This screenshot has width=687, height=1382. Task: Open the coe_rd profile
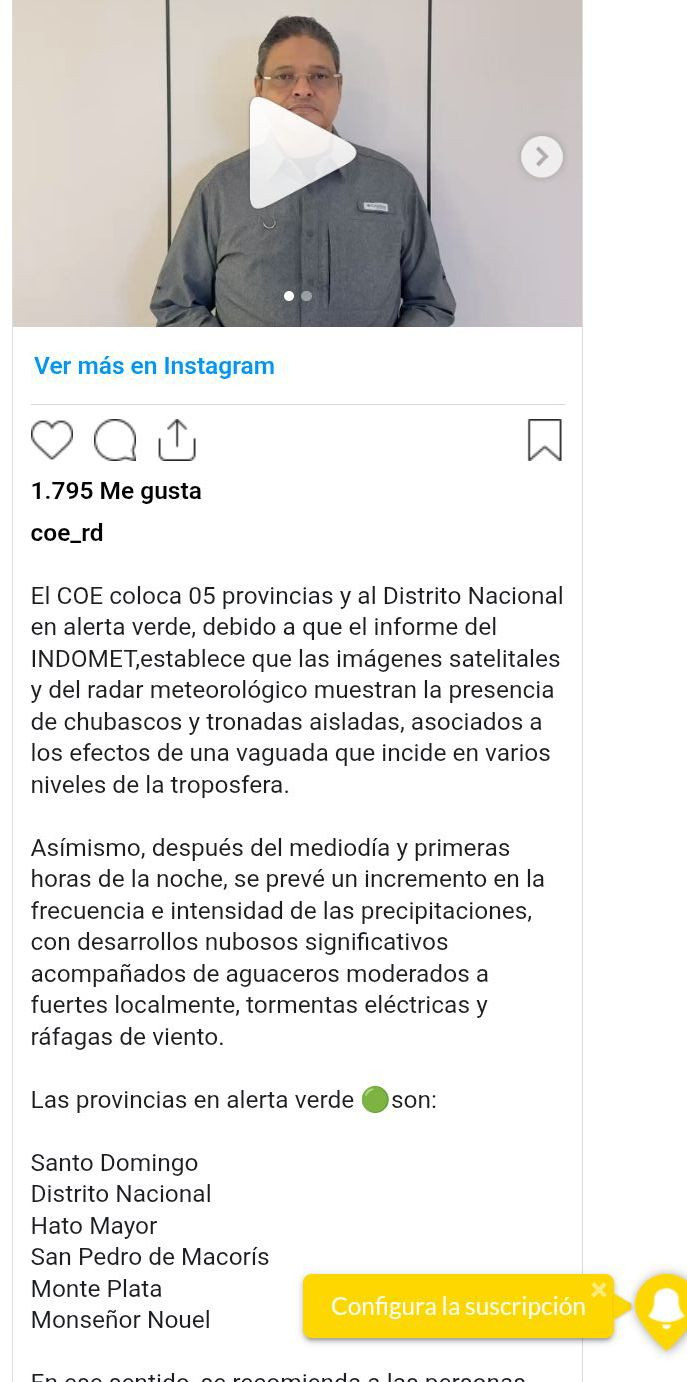click(67, 533)
